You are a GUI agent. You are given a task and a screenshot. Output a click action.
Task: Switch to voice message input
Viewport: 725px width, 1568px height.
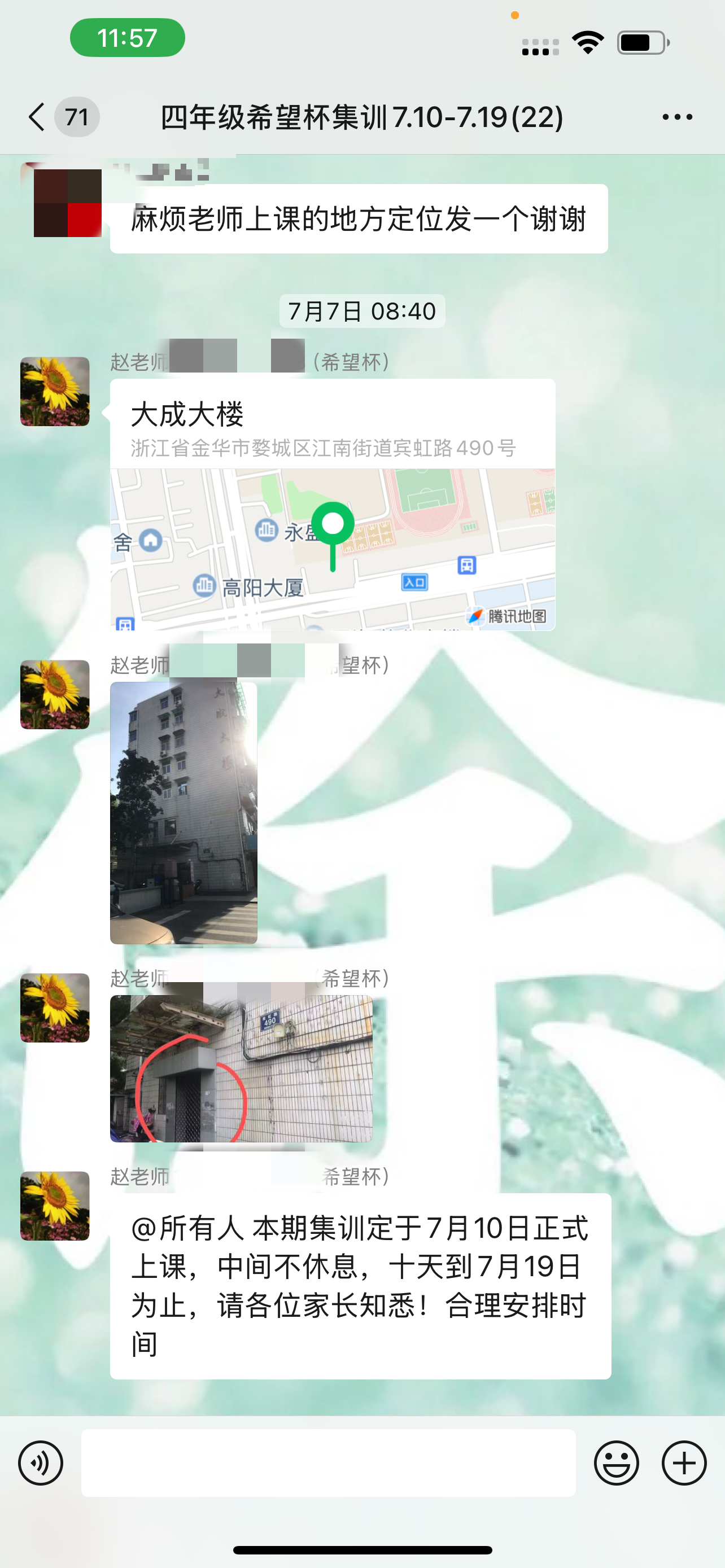(41, 1462)
